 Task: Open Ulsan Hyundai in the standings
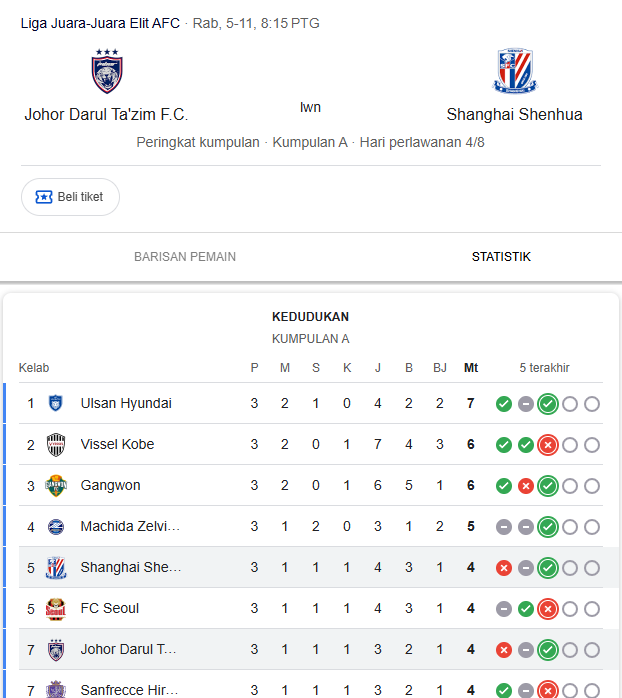click(126, 404)
